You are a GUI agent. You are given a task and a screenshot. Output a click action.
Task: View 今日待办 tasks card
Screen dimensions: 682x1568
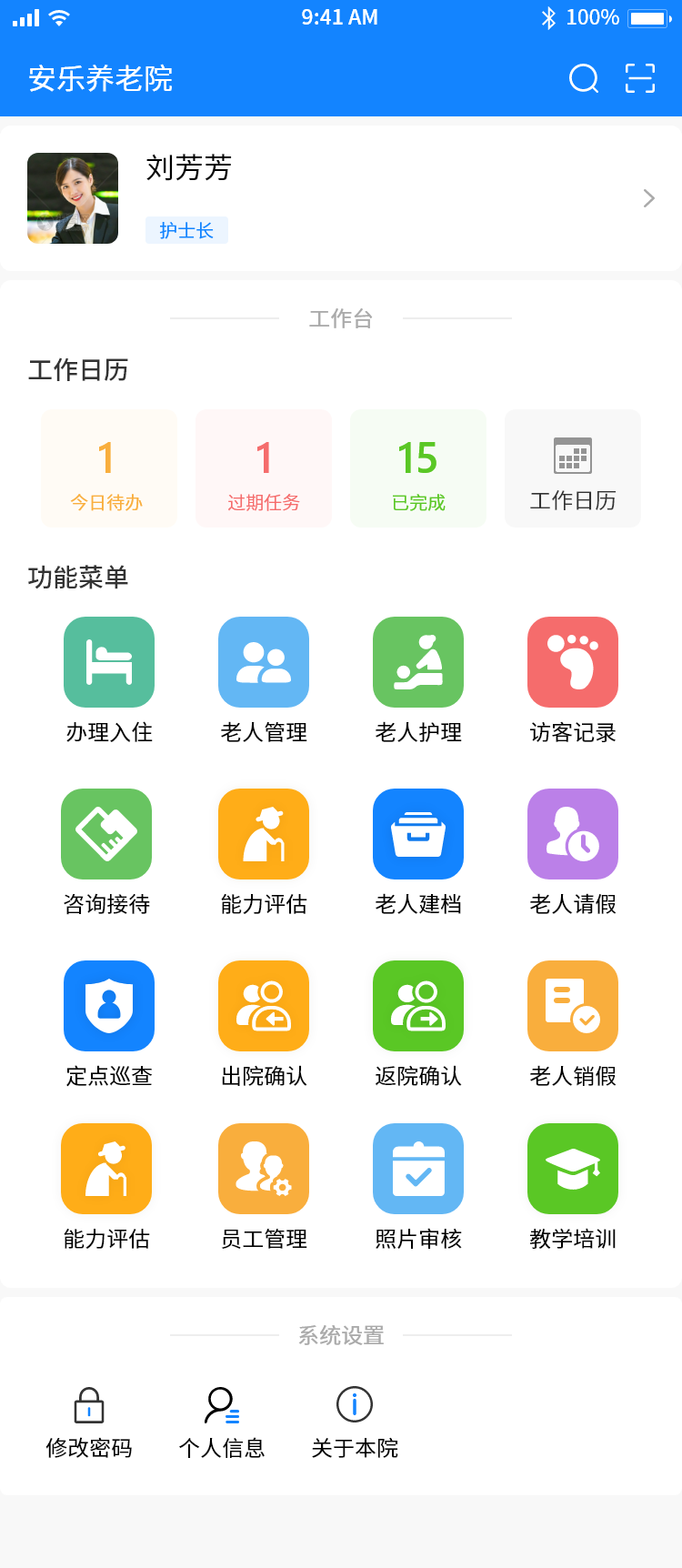click(109, 468)
